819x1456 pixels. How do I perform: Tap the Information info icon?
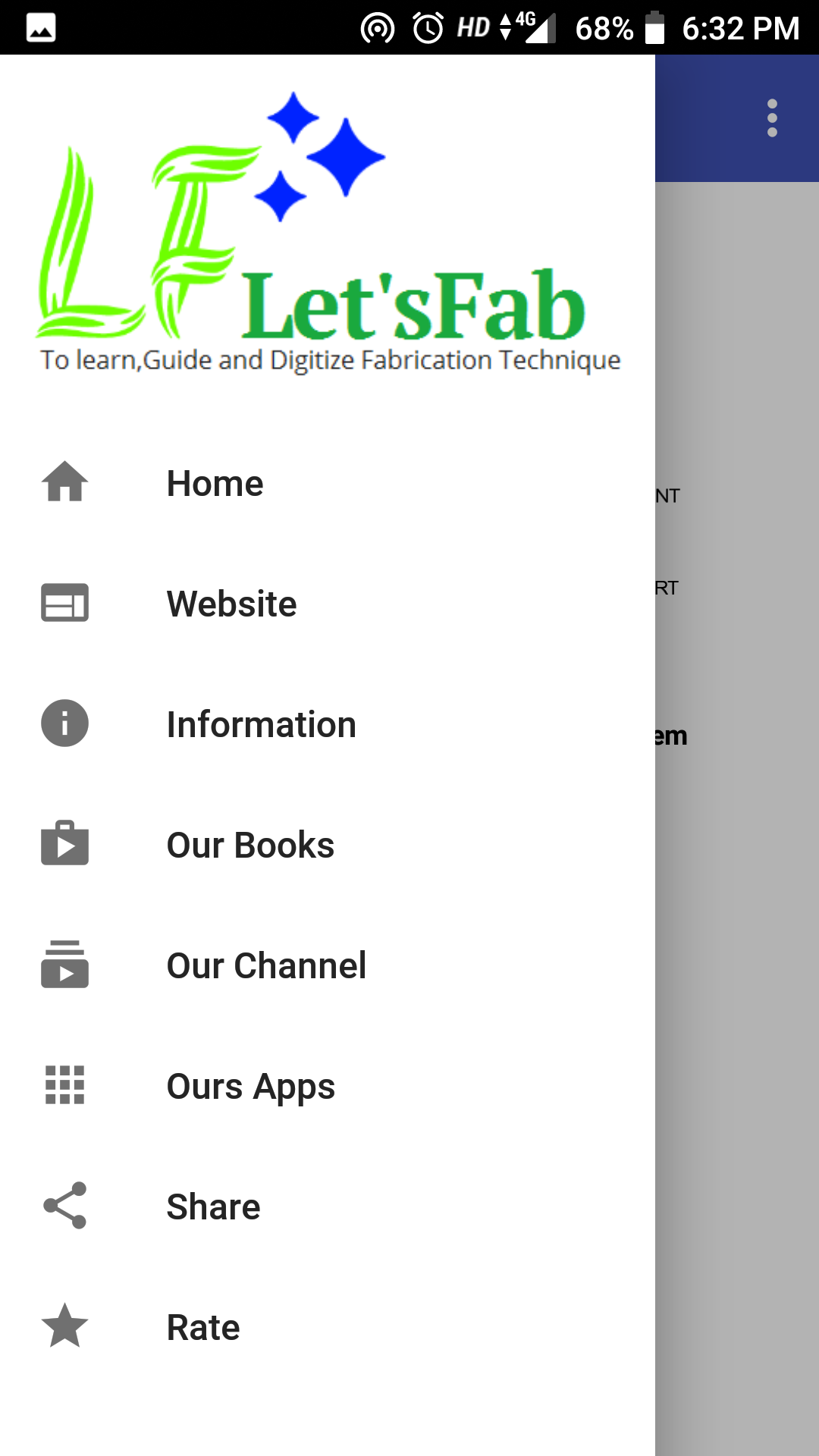click(x=64, y=724)
